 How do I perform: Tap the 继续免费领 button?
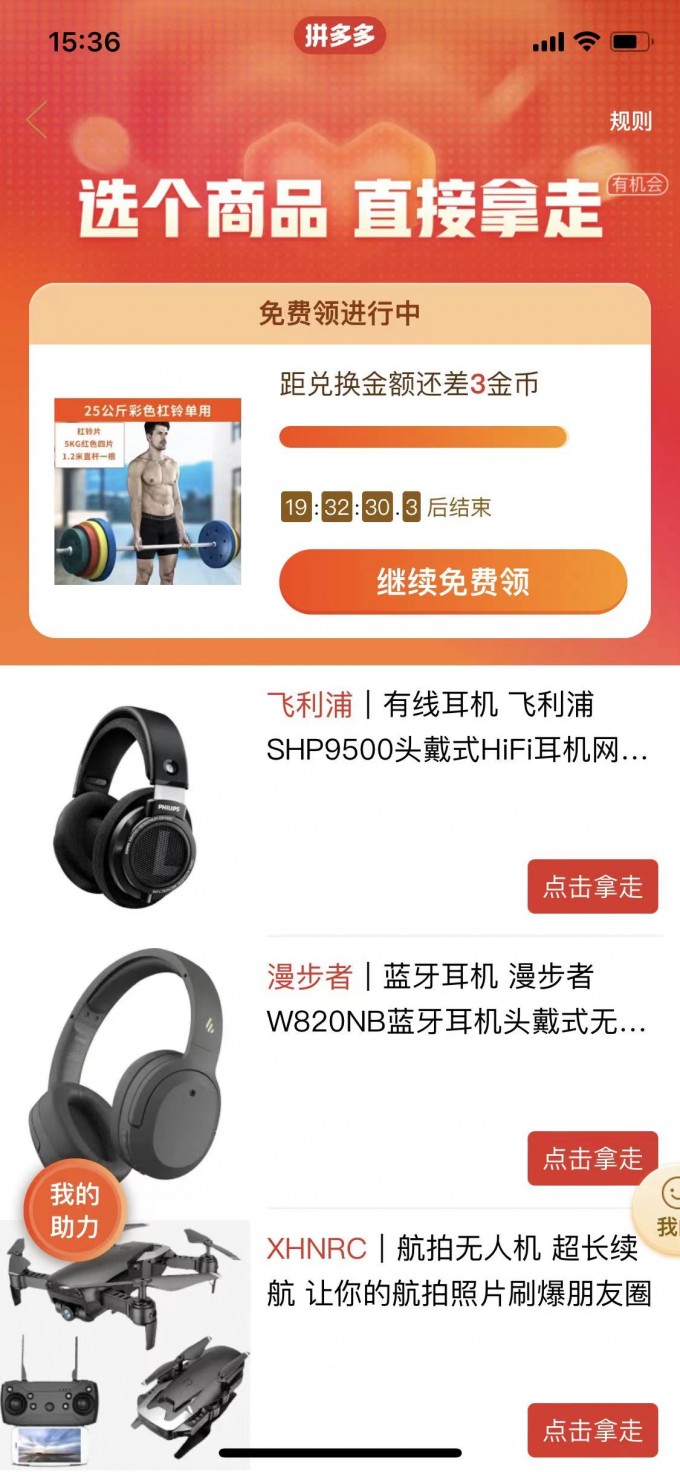pyautogui.click(x=453, y=581)
